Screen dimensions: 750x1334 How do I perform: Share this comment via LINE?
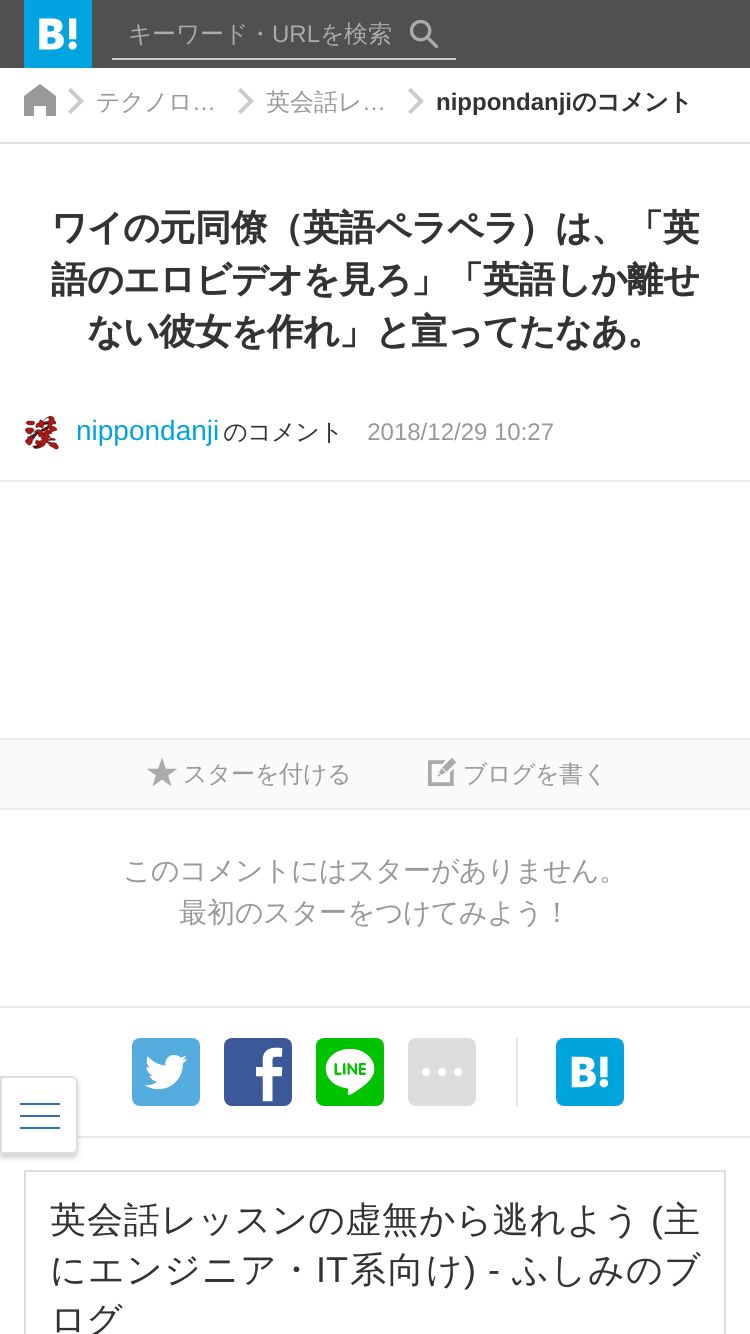coord(350,1072)
